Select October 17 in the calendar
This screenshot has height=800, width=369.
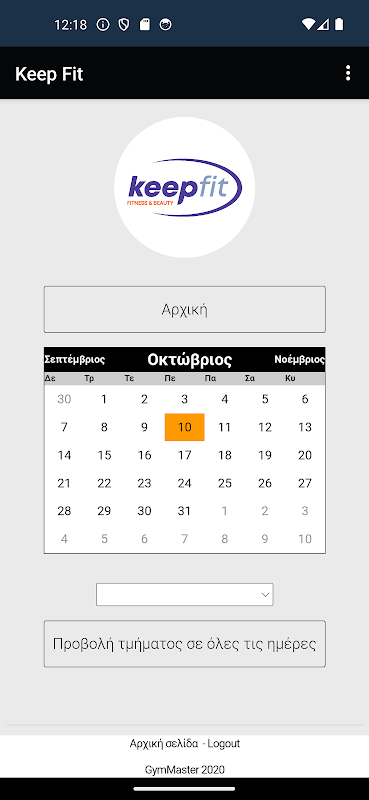click(184, 455)
